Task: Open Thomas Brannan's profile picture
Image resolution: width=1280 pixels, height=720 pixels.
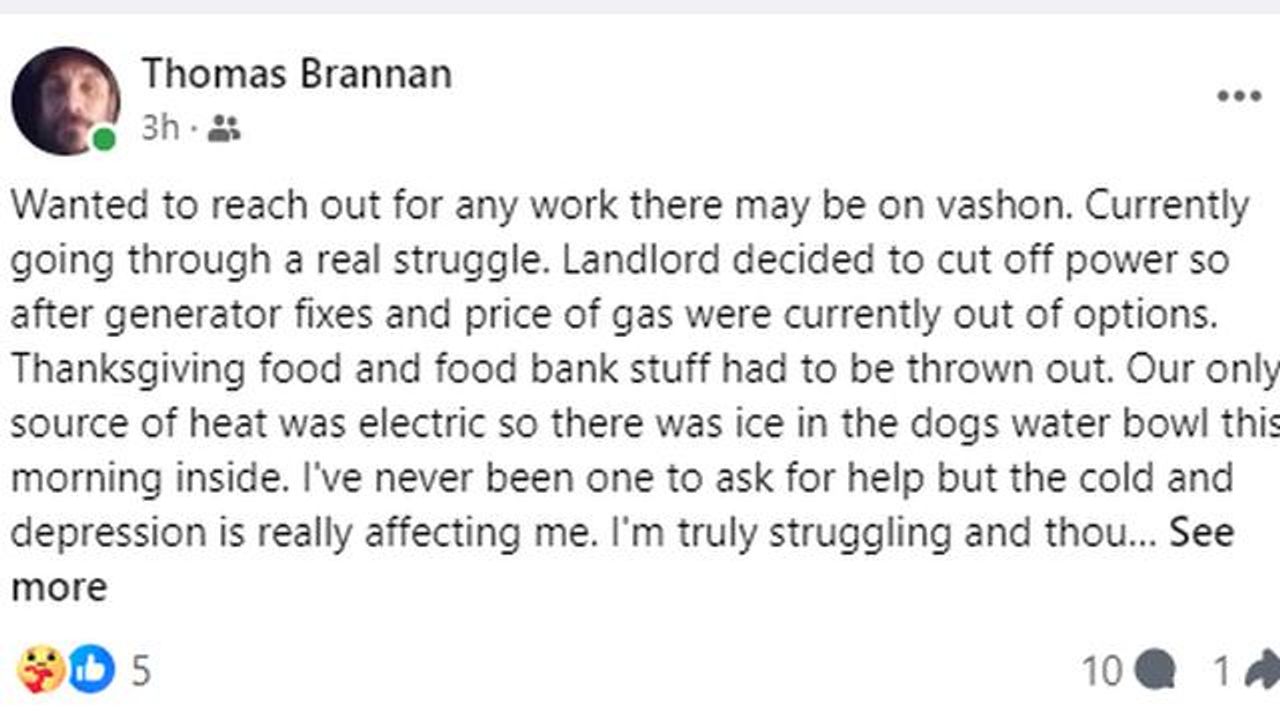Action: [65, 100]
